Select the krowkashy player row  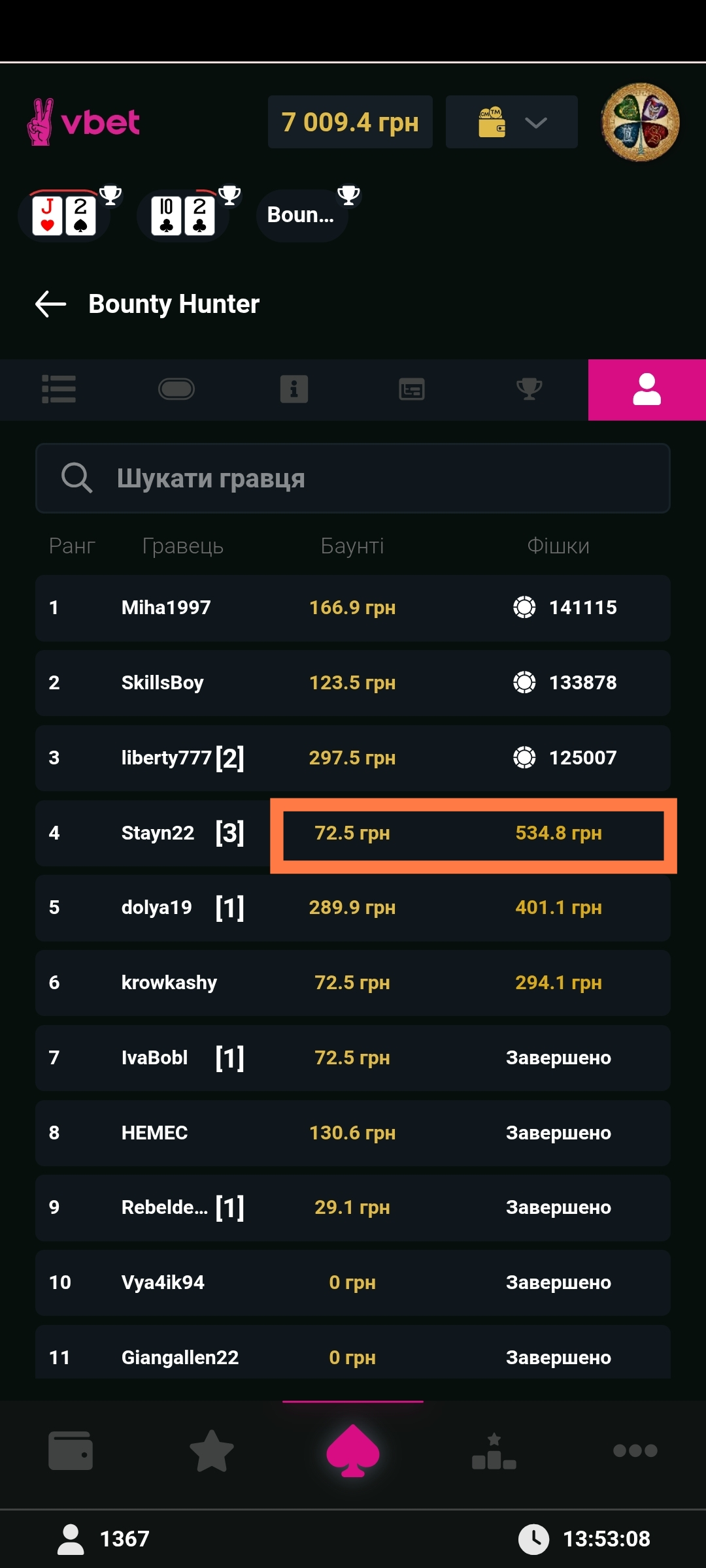click(353, 983)
